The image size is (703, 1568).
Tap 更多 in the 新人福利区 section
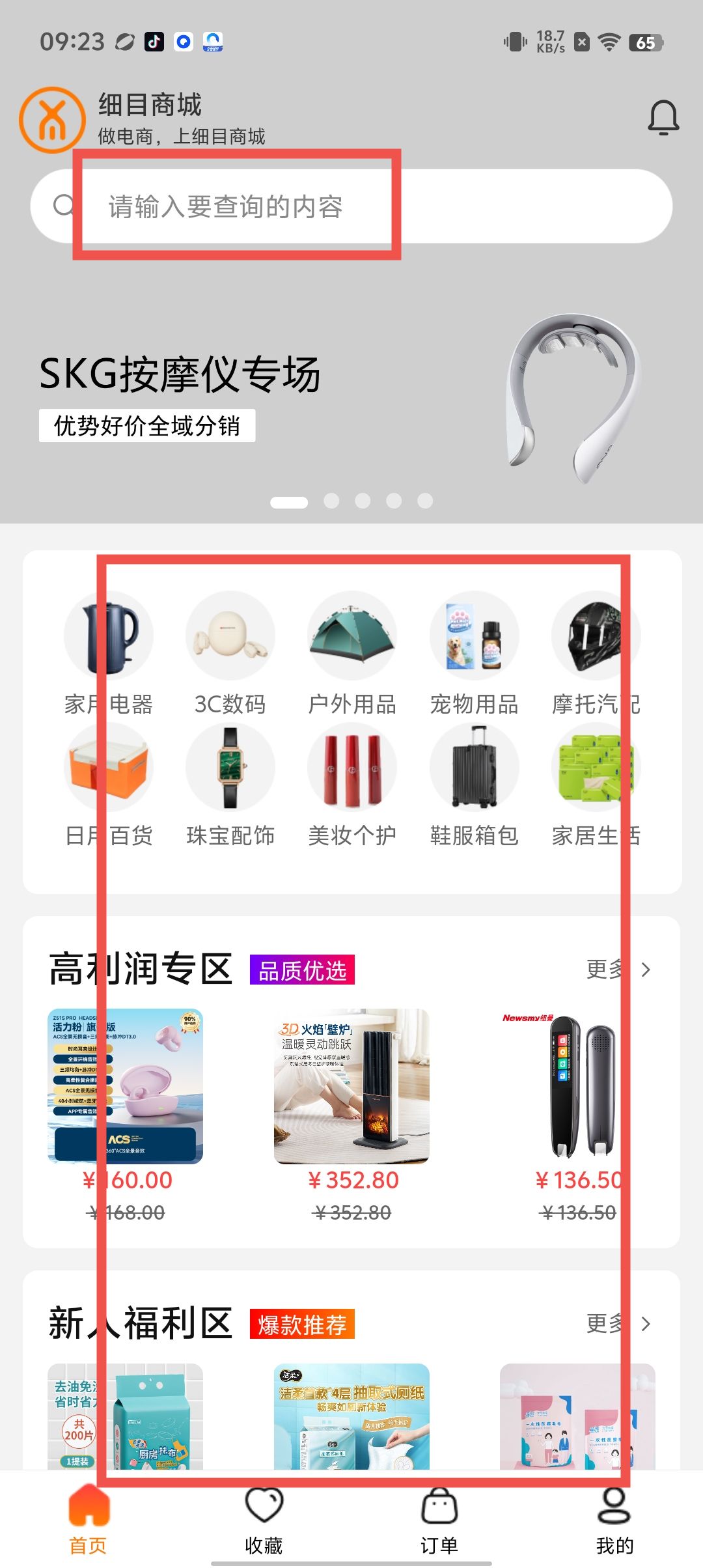tap(618, 1324)
